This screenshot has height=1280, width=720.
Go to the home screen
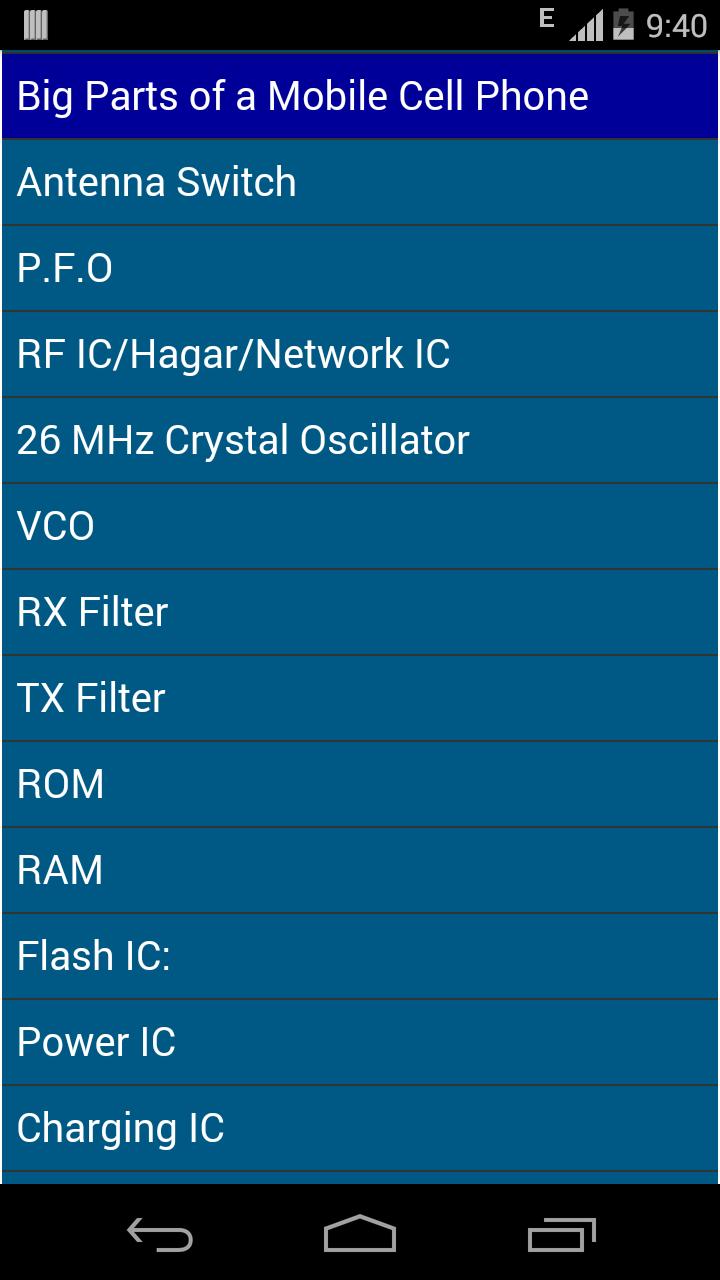coord(360,1234)
